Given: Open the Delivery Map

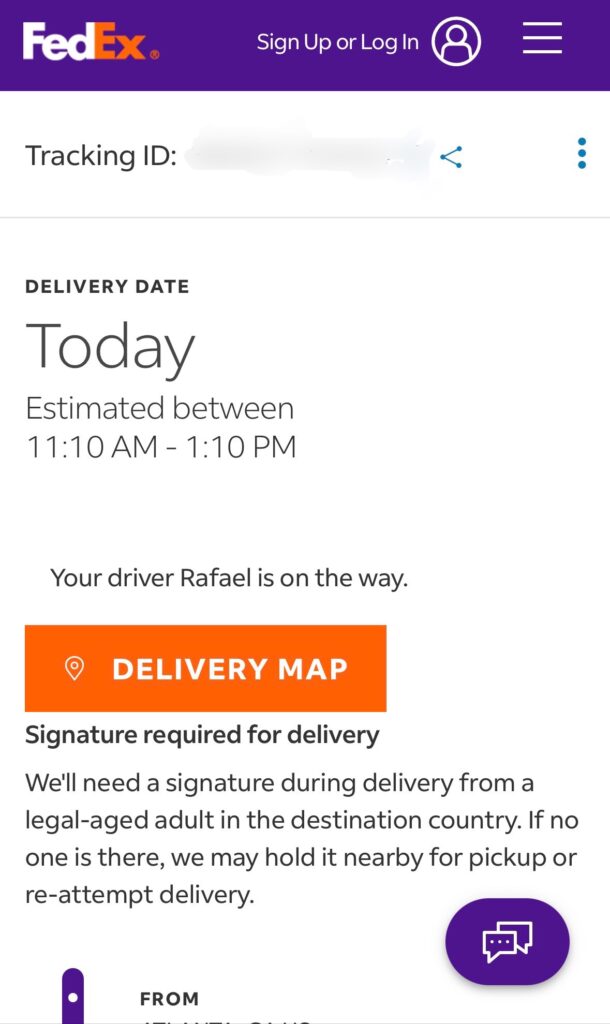Looking at the screenshot, I should coord(205,669).
